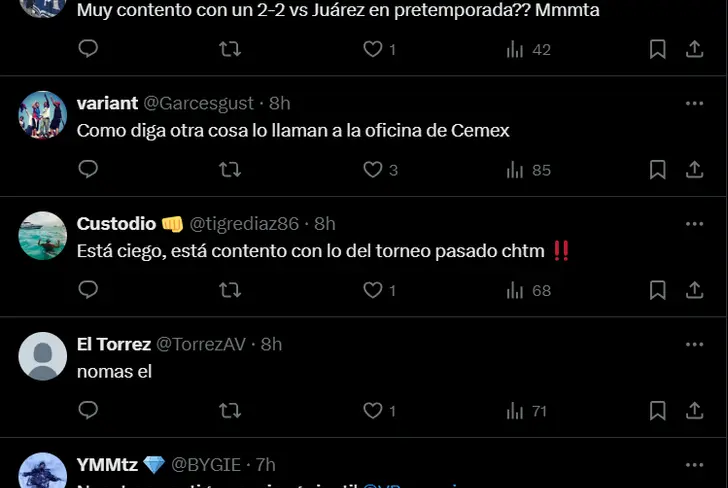
Task: Like Custodio's tweet about torneo pasado
Action: 373,290
